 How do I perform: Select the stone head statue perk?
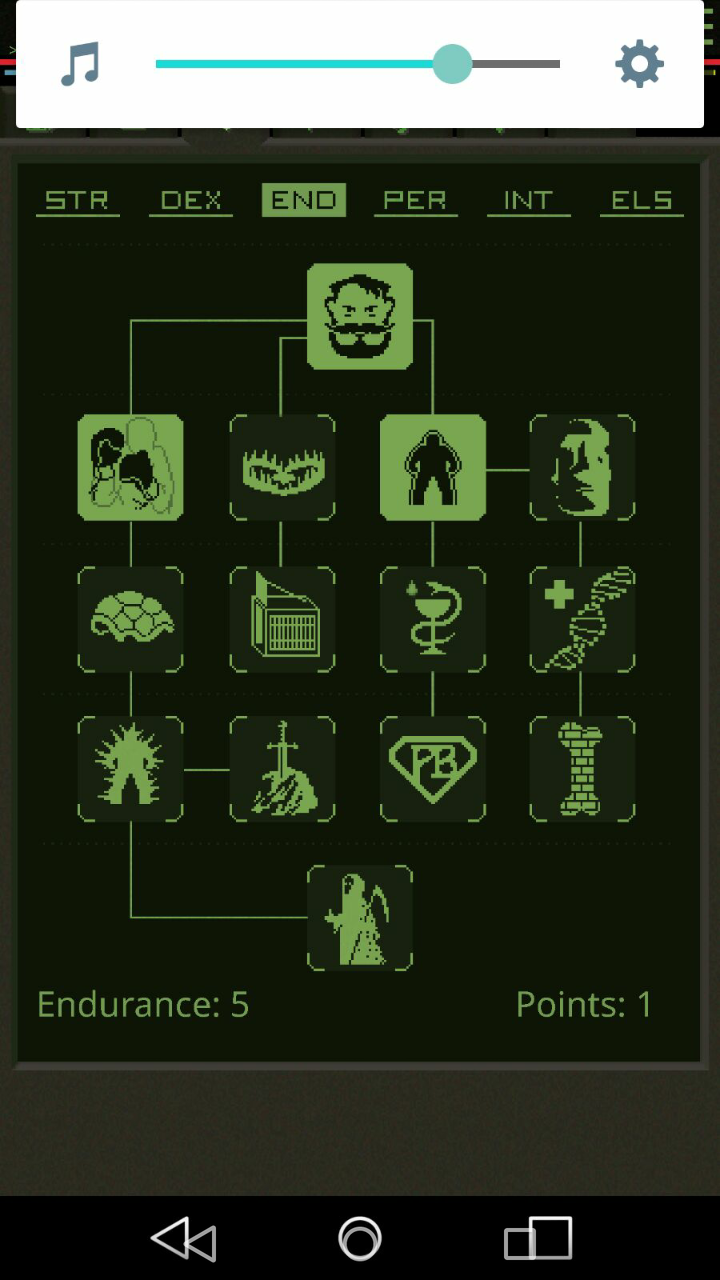(x=582, y=467)
